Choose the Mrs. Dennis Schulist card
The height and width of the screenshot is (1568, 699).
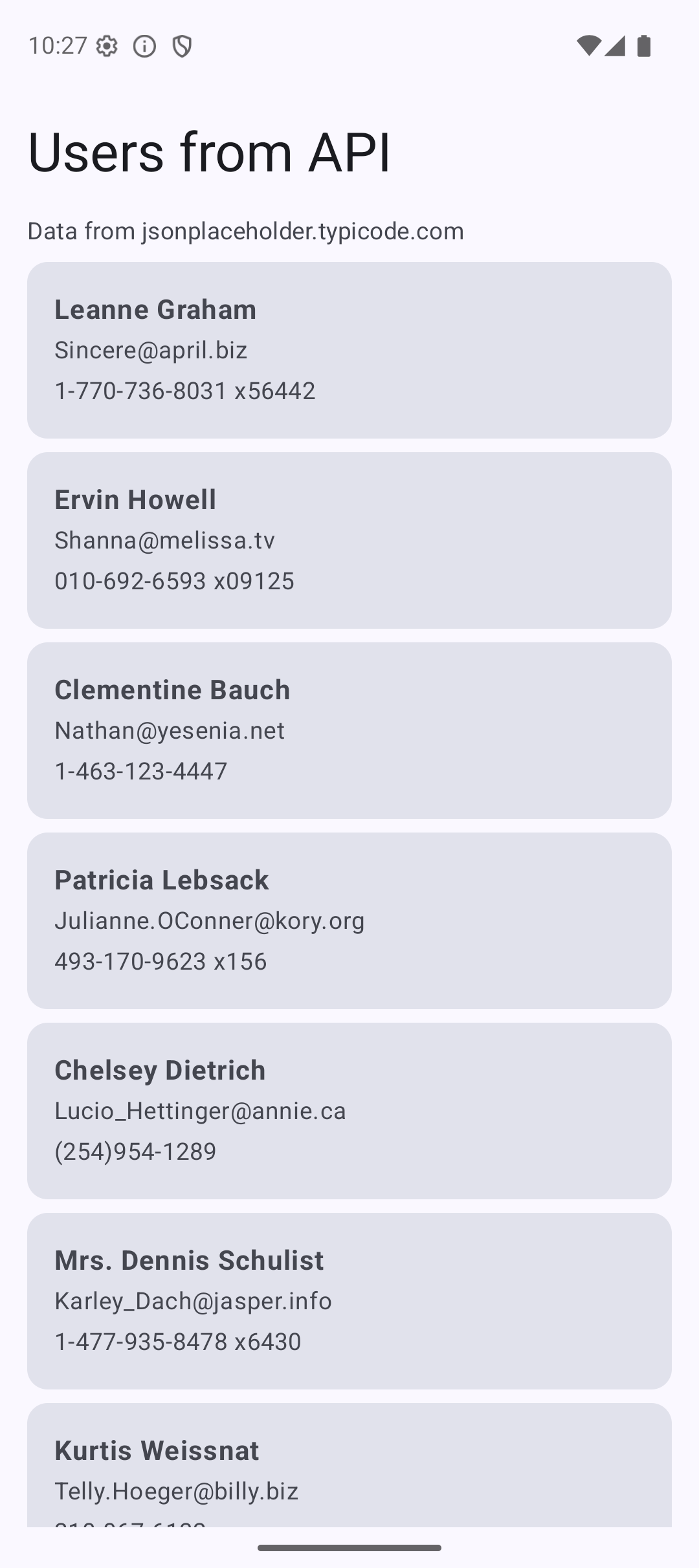pos(349,1301)
